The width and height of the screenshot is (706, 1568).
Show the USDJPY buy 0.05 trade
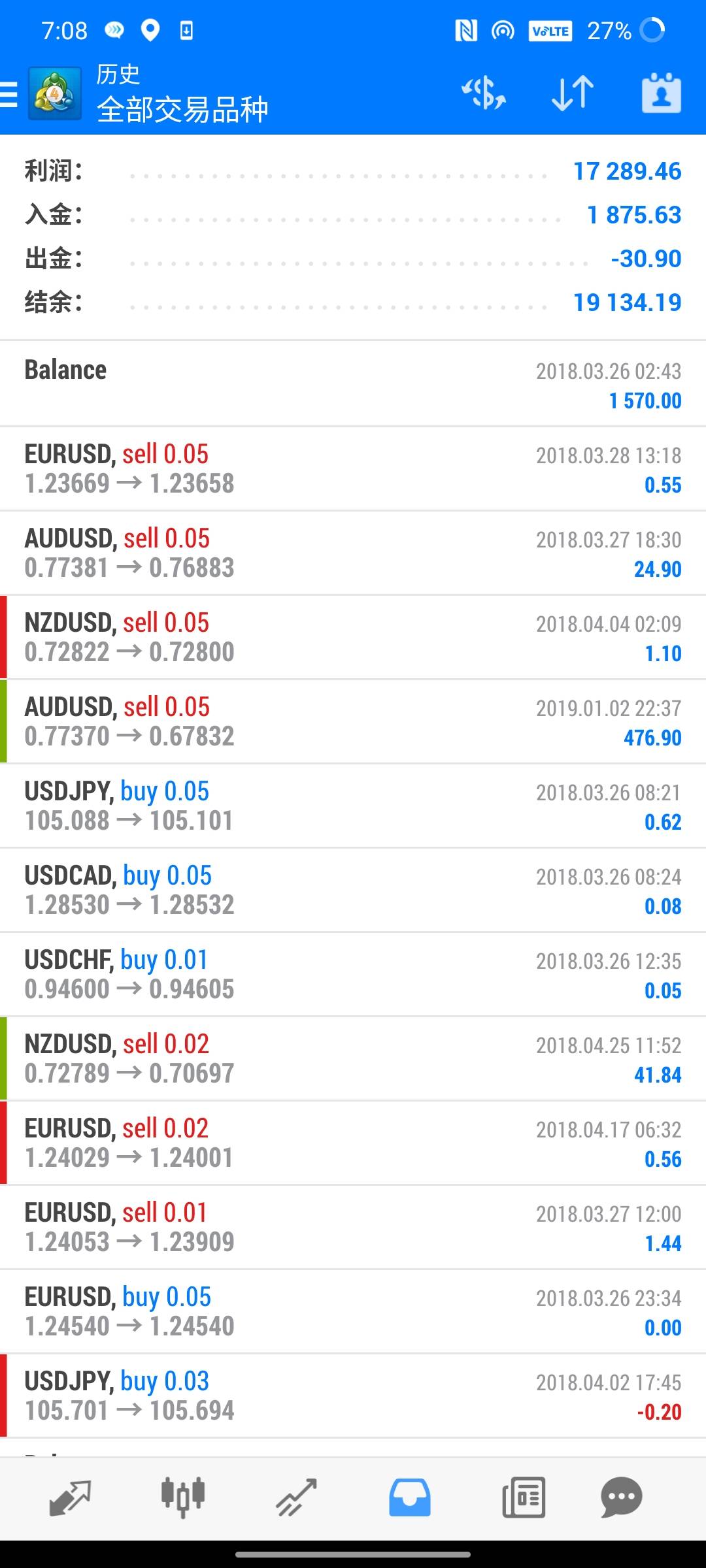(353, 806)
